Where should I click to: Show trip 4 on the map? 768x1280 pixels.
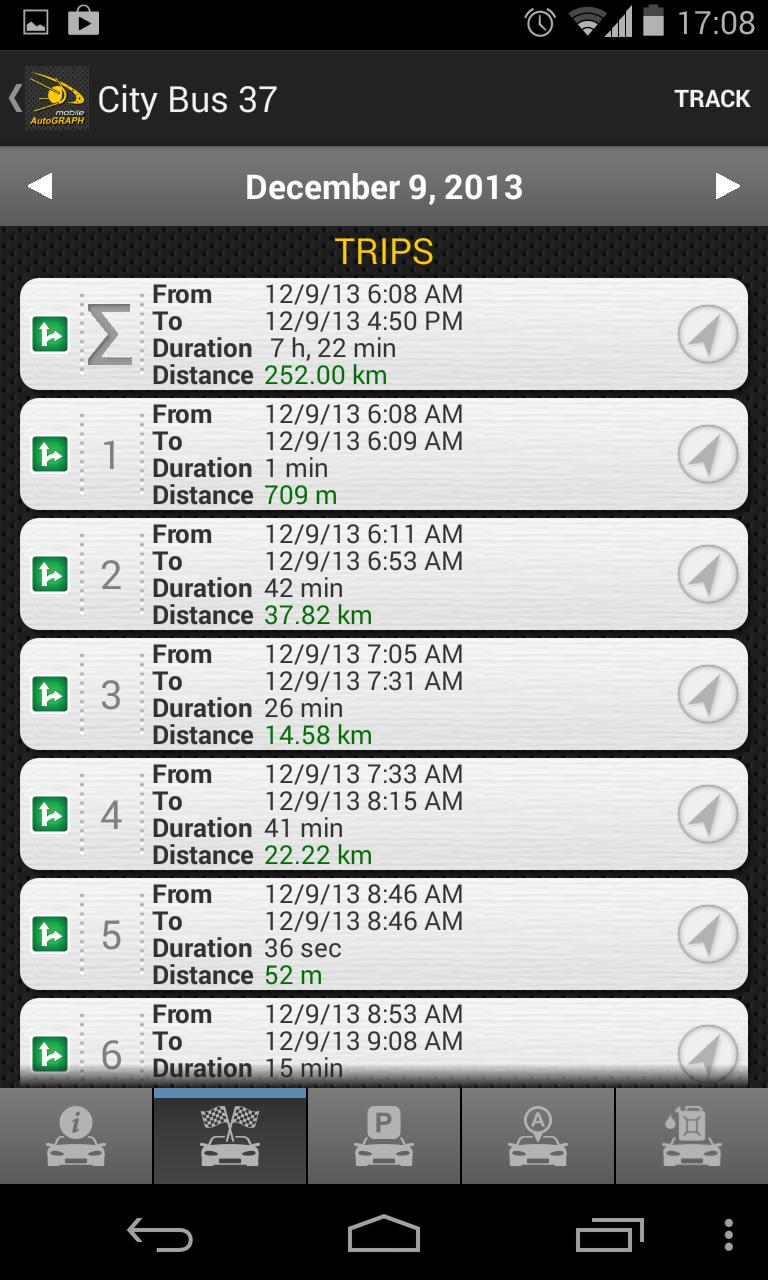707,815
